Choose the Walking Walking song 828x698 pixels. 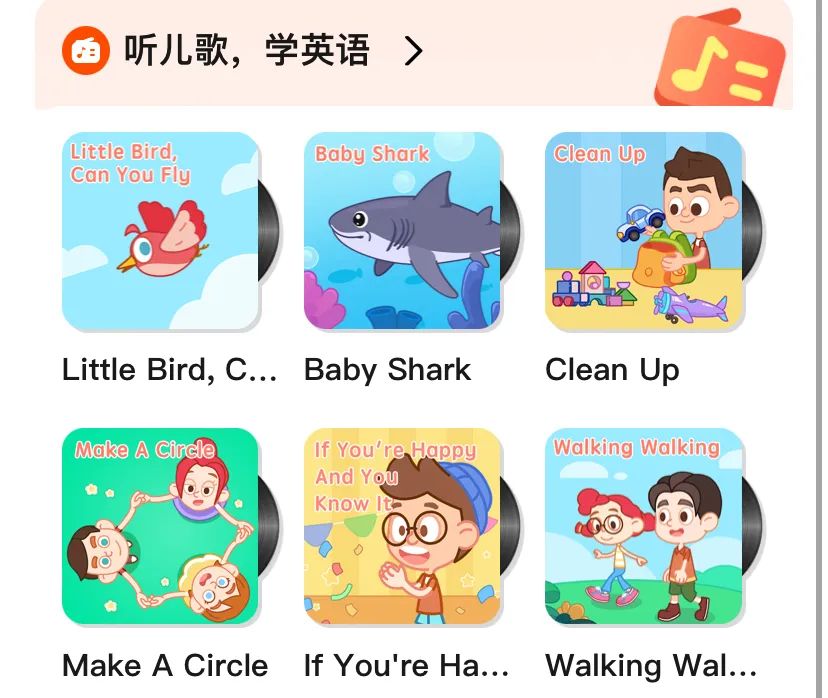point(644,527)
